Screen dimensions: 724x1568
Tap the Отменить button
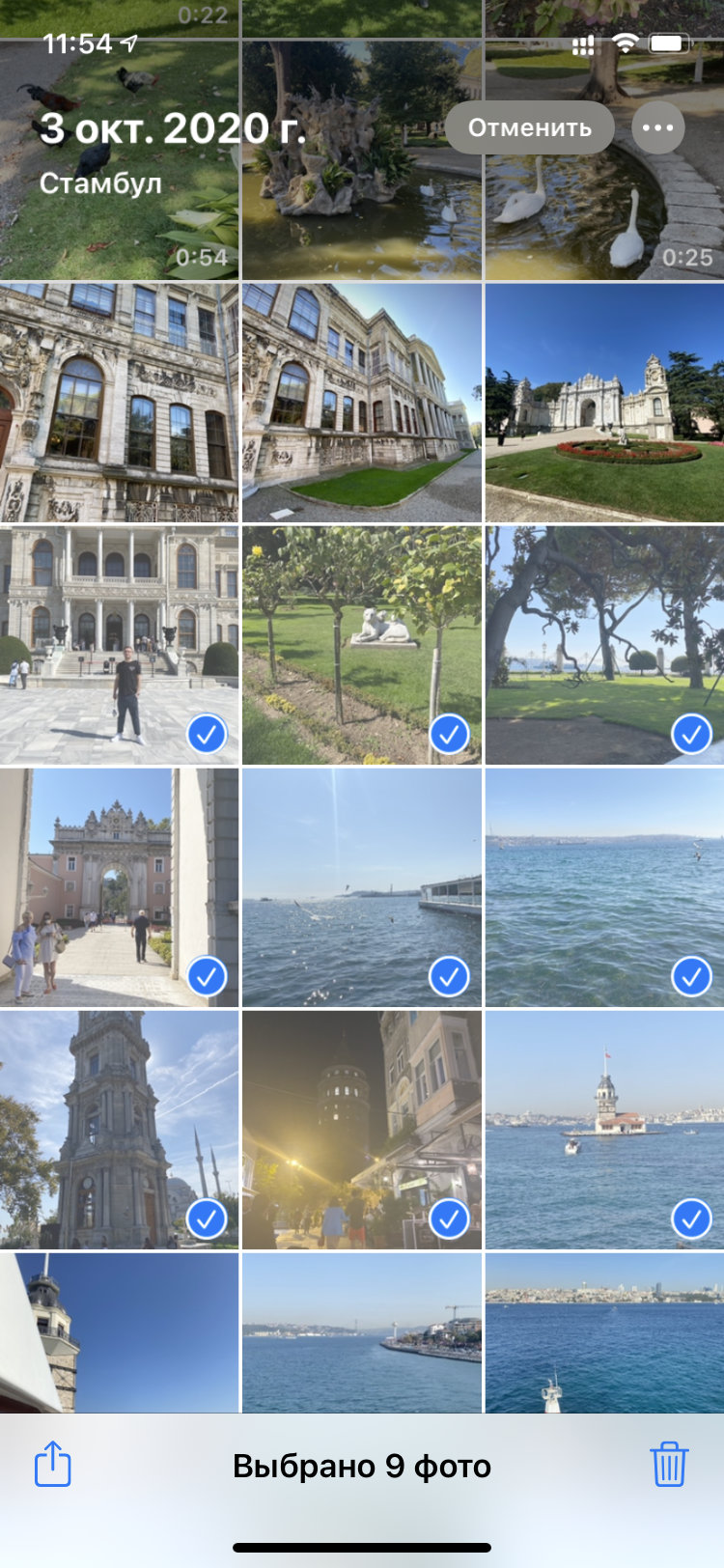point(529,127)
